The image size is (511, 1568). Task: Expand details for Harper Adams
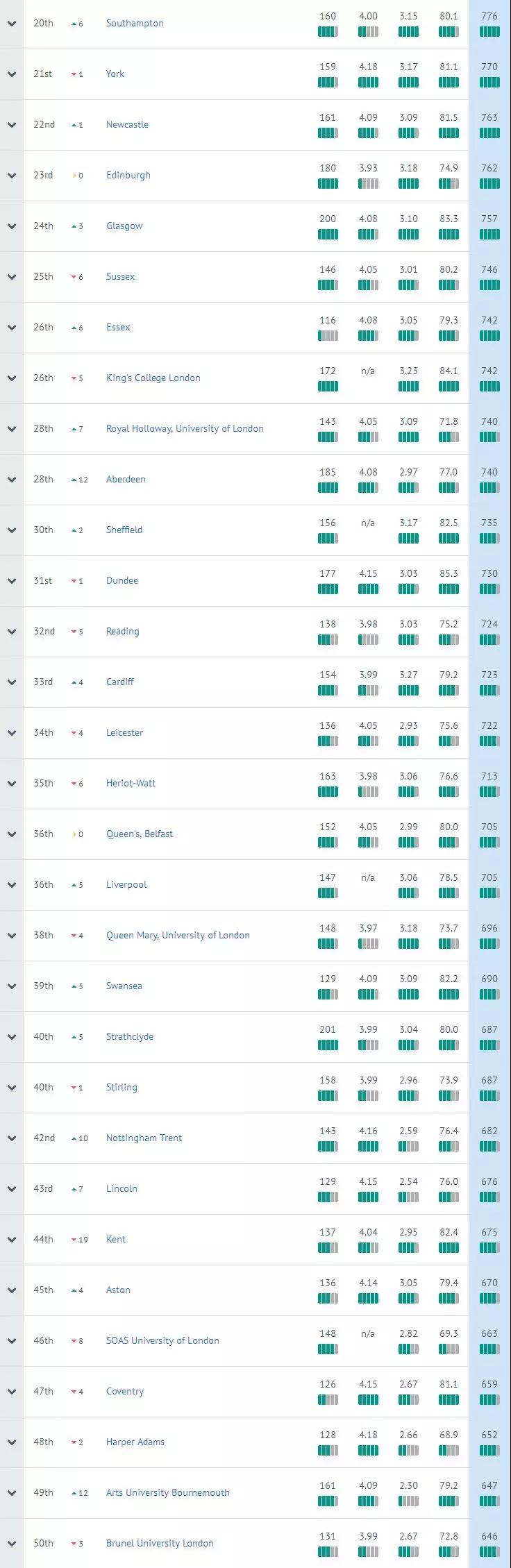click(12, 1442)
